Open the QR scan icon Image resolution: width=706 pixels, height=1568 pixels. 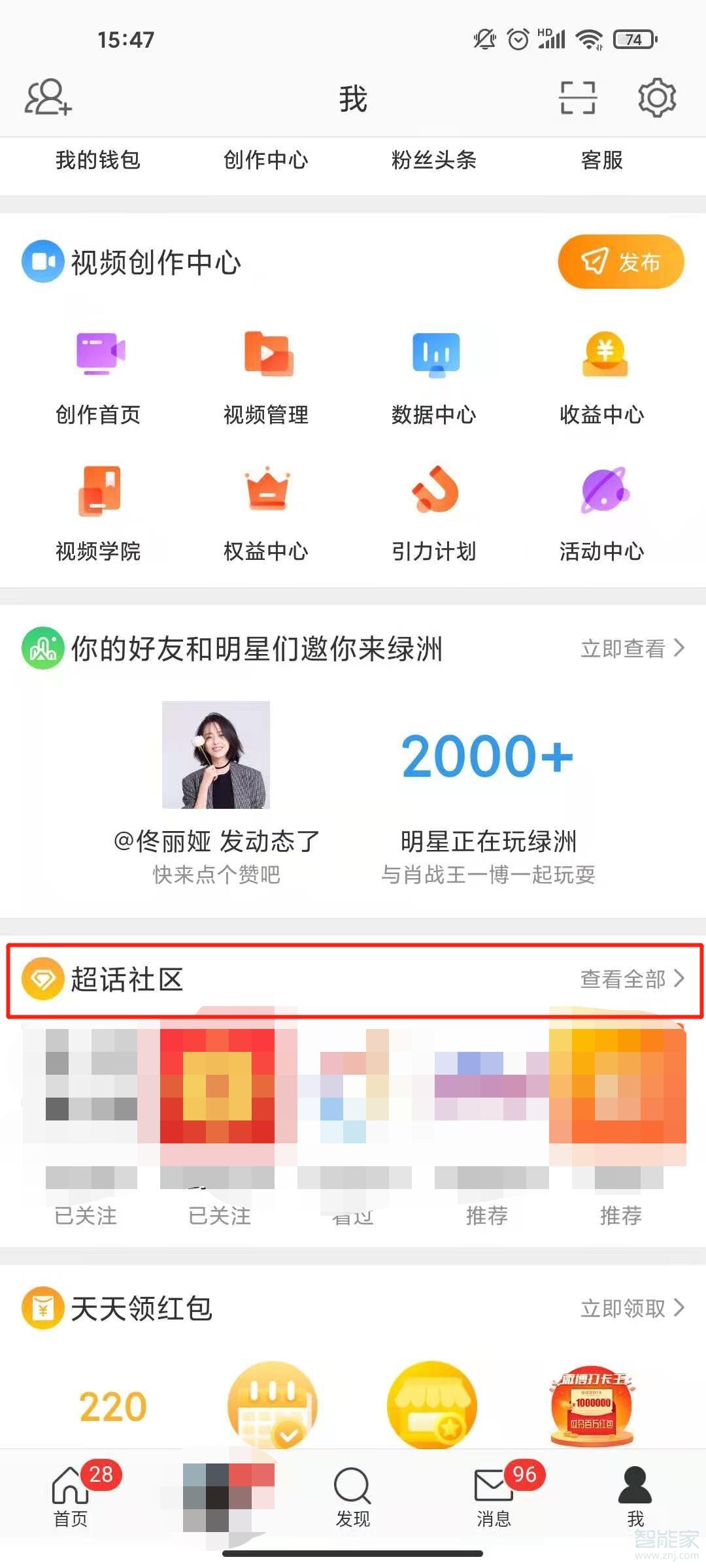[x=578, y=97]
